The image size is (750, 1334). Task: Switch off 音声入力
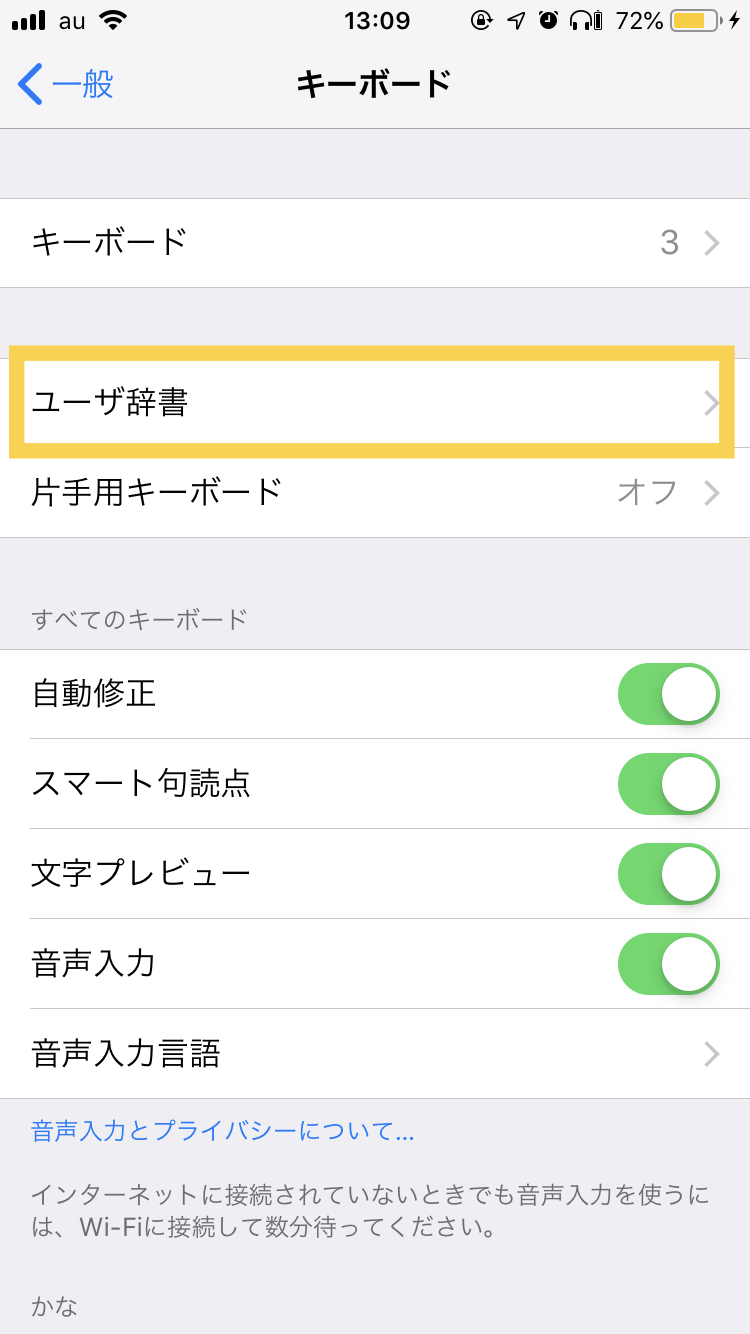pos(669,964)
